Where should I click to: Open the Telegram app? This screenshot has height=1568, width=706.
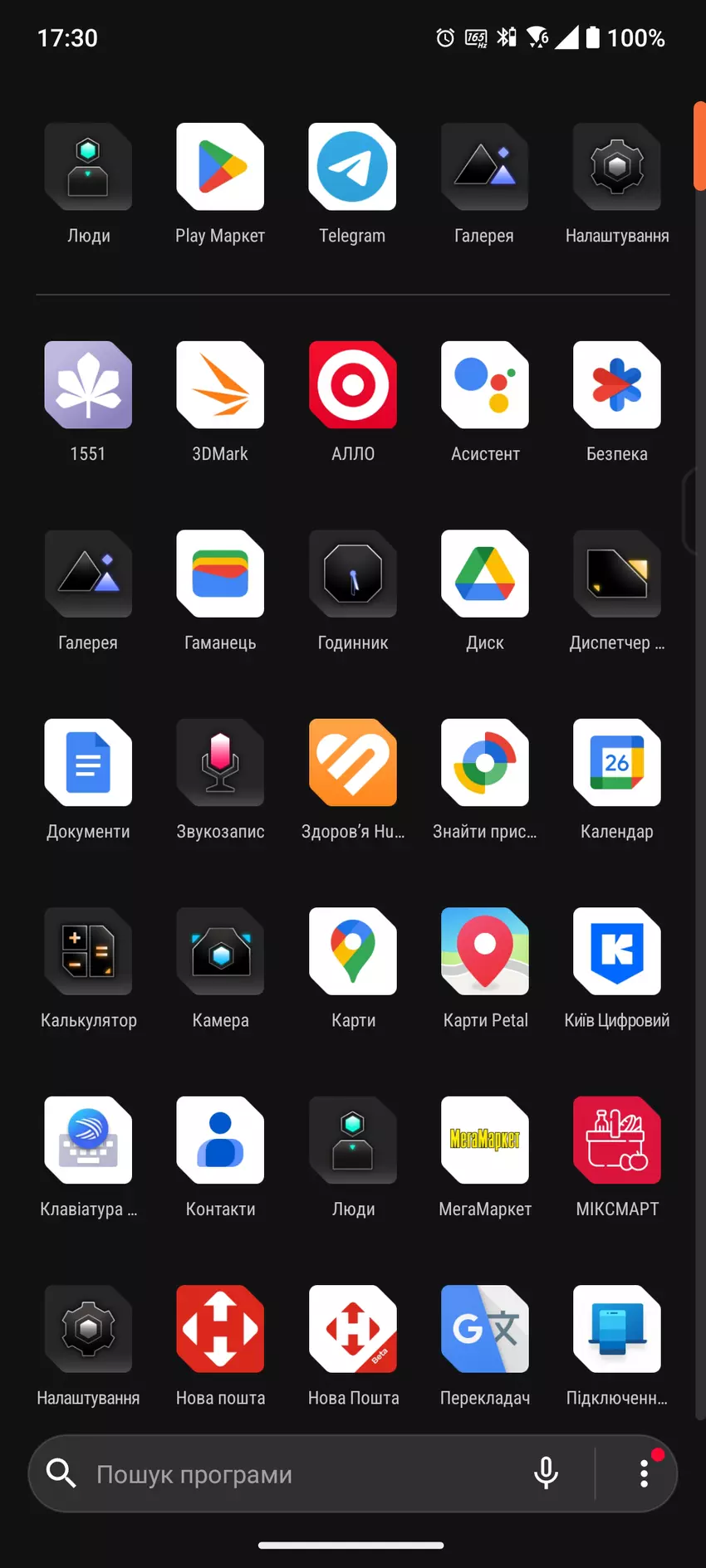(352, 167)
